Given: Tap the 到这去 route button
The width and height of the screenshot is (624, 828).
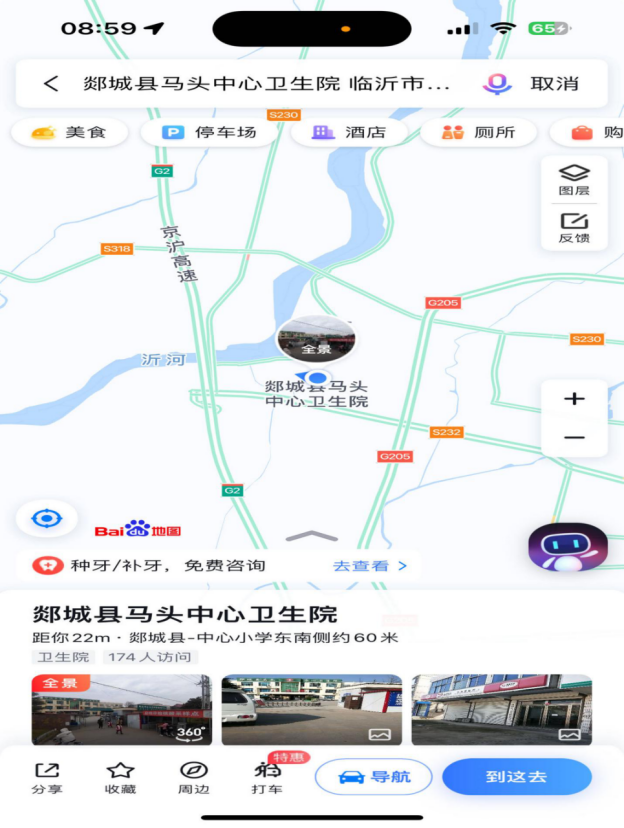Looking at the screenshot, I should [517, 777].
